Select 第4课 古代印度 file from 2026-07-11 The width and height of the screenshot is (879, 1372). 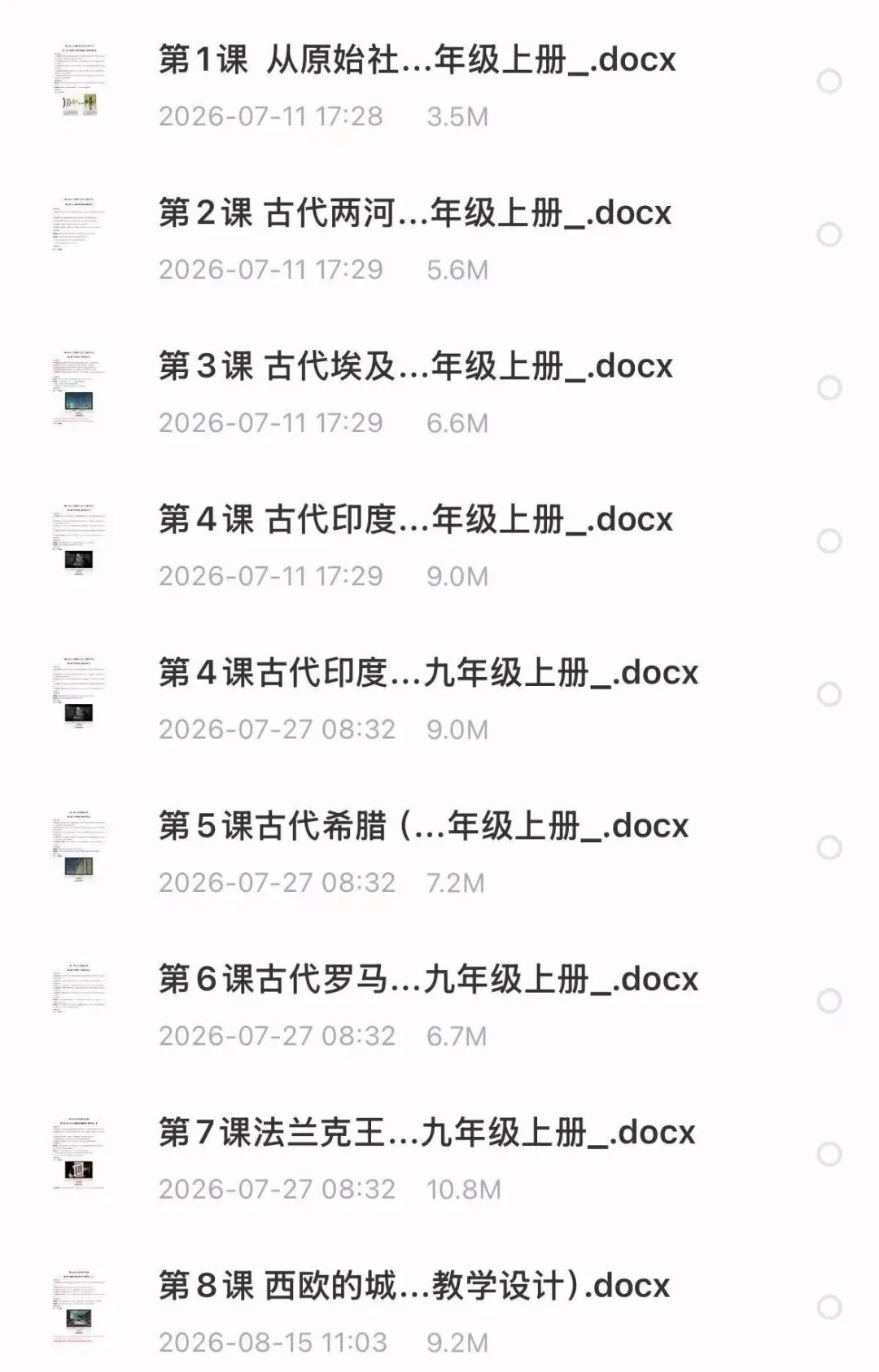829,541
